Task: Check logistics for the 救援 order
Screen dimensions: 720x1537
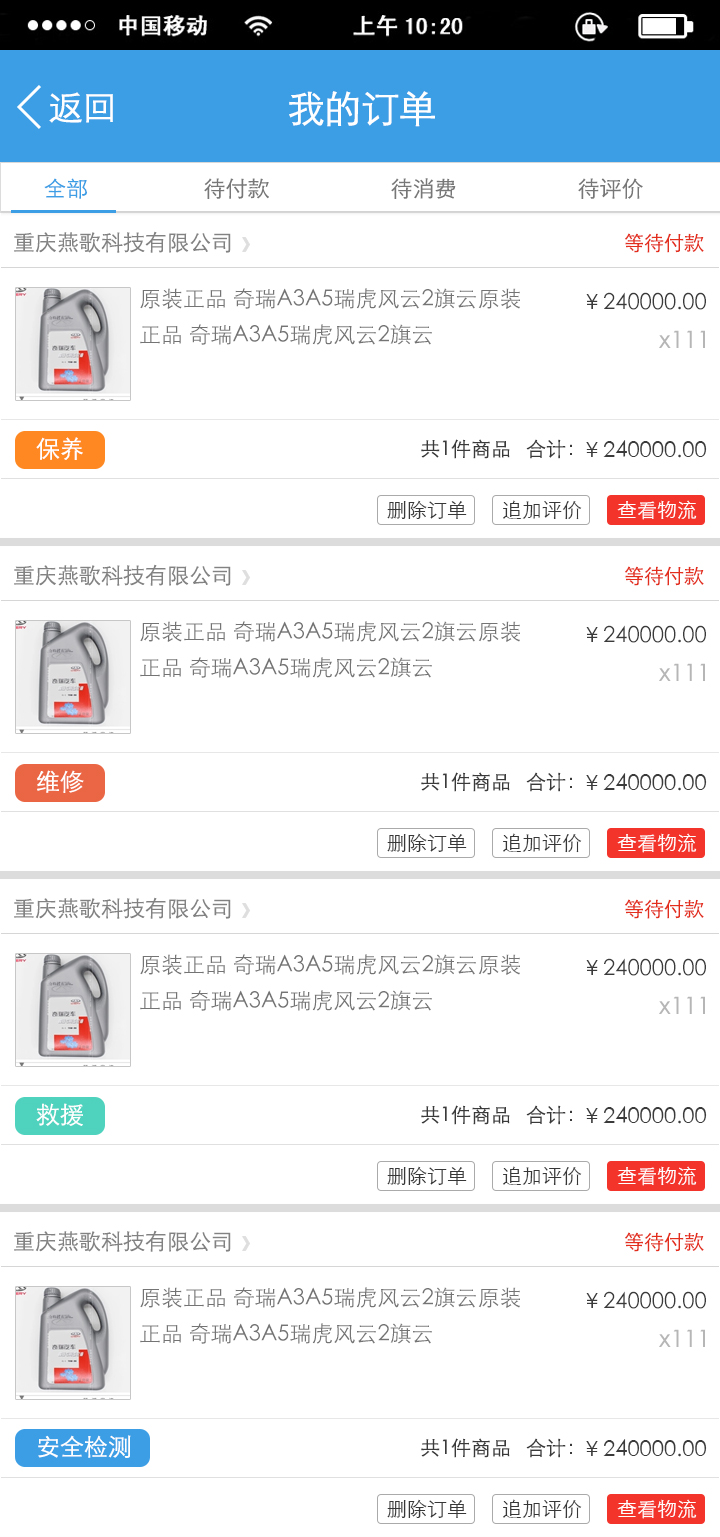Action: (x=656, y=1176)
